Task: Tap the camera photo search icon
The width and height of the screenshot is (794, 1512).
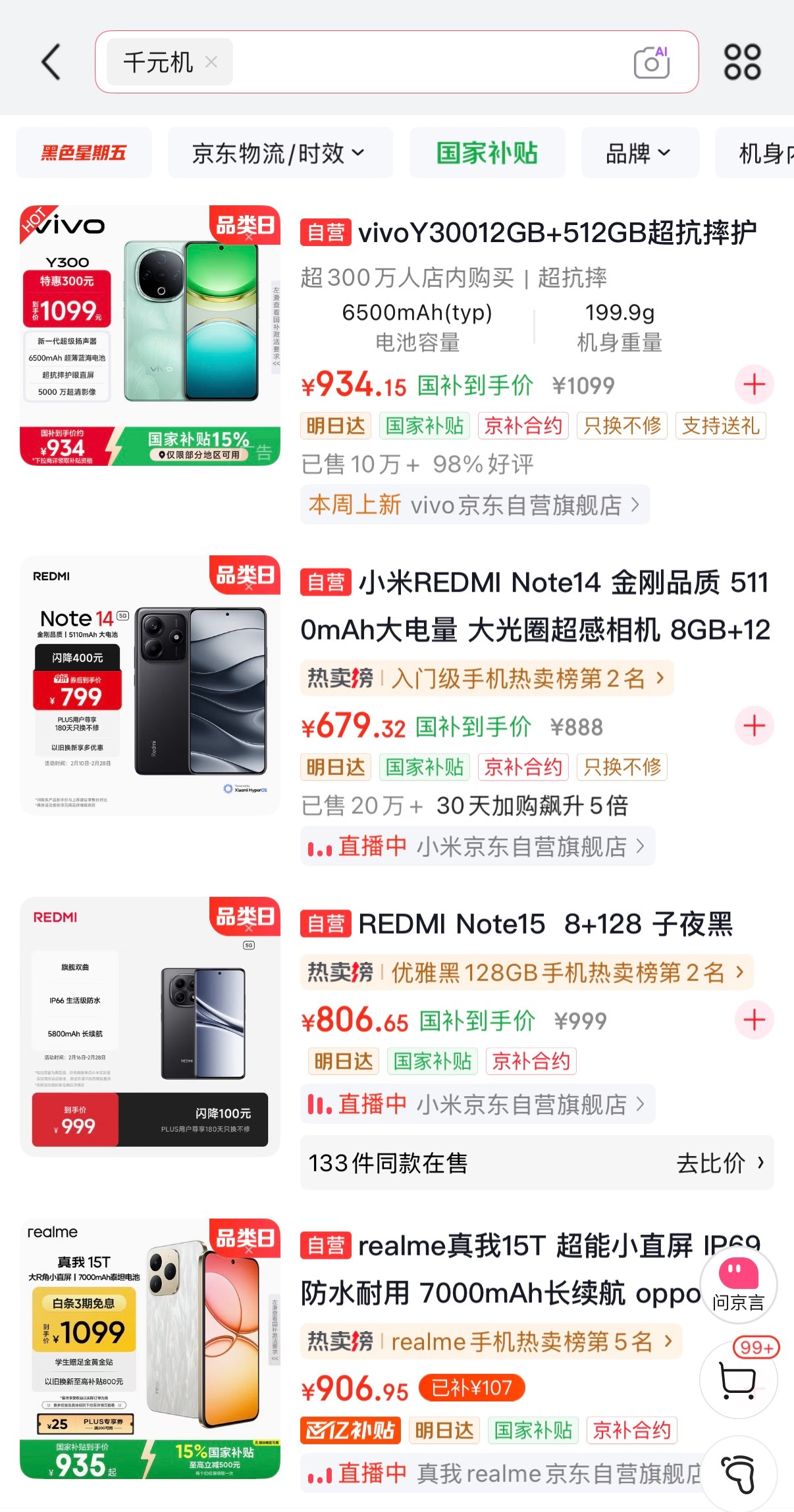Action: [x=652, y=63]
